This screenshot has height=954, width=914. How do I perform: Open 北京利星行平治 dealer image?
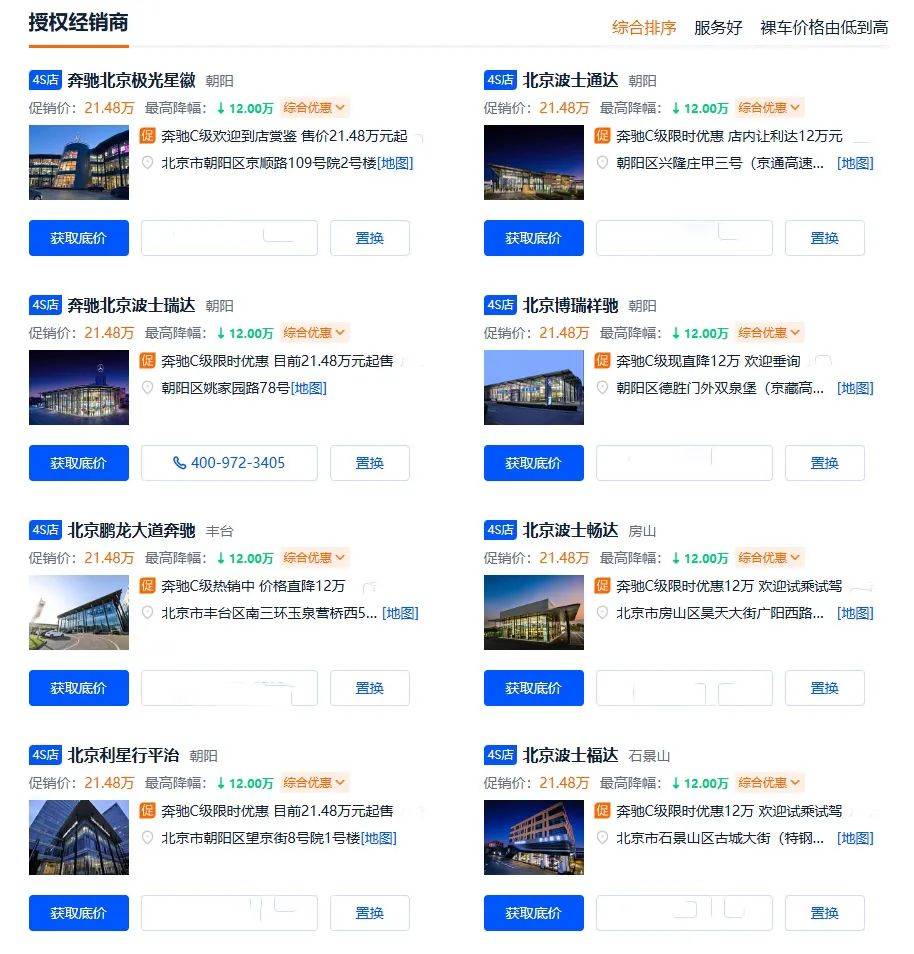pos(79,837)
